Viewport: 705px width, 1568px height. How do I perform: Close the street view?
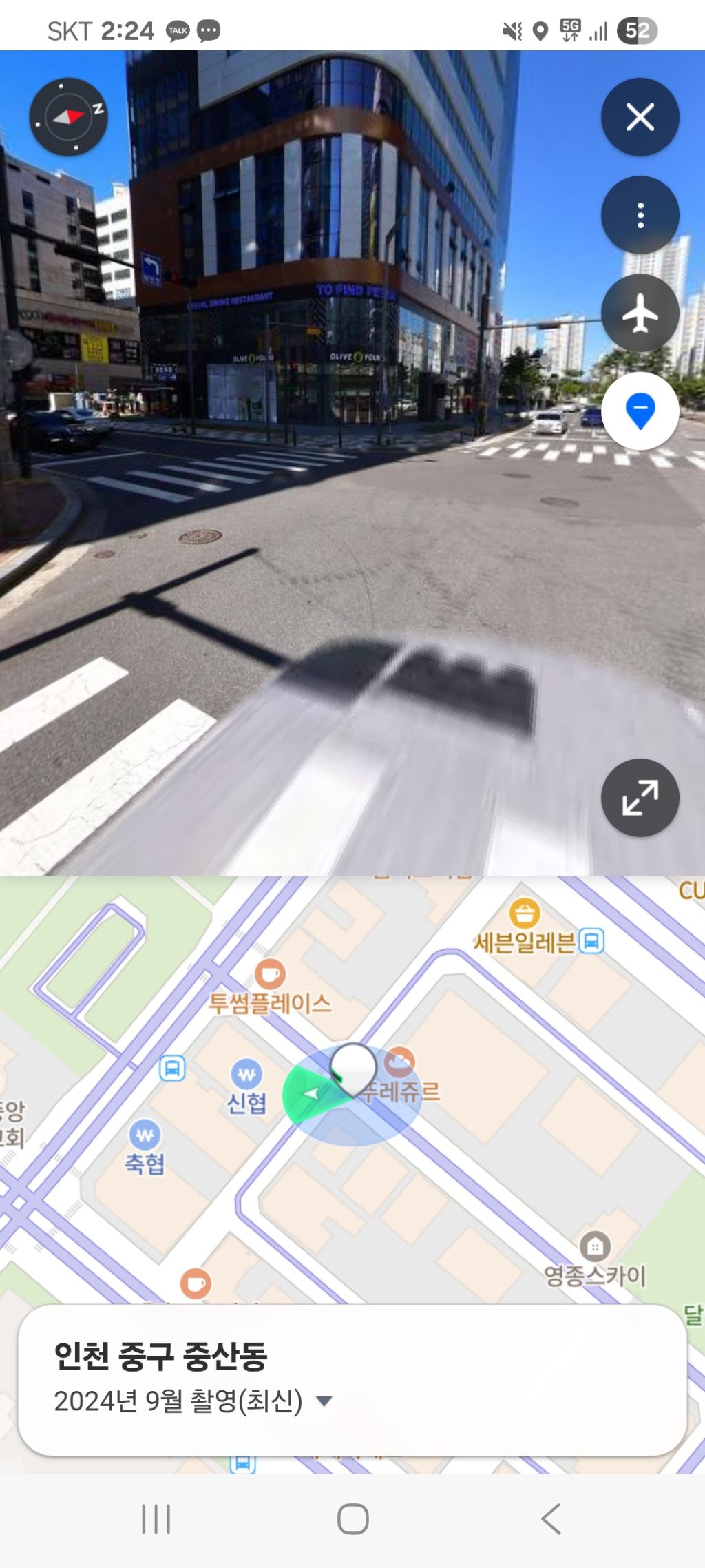(640, 117)
